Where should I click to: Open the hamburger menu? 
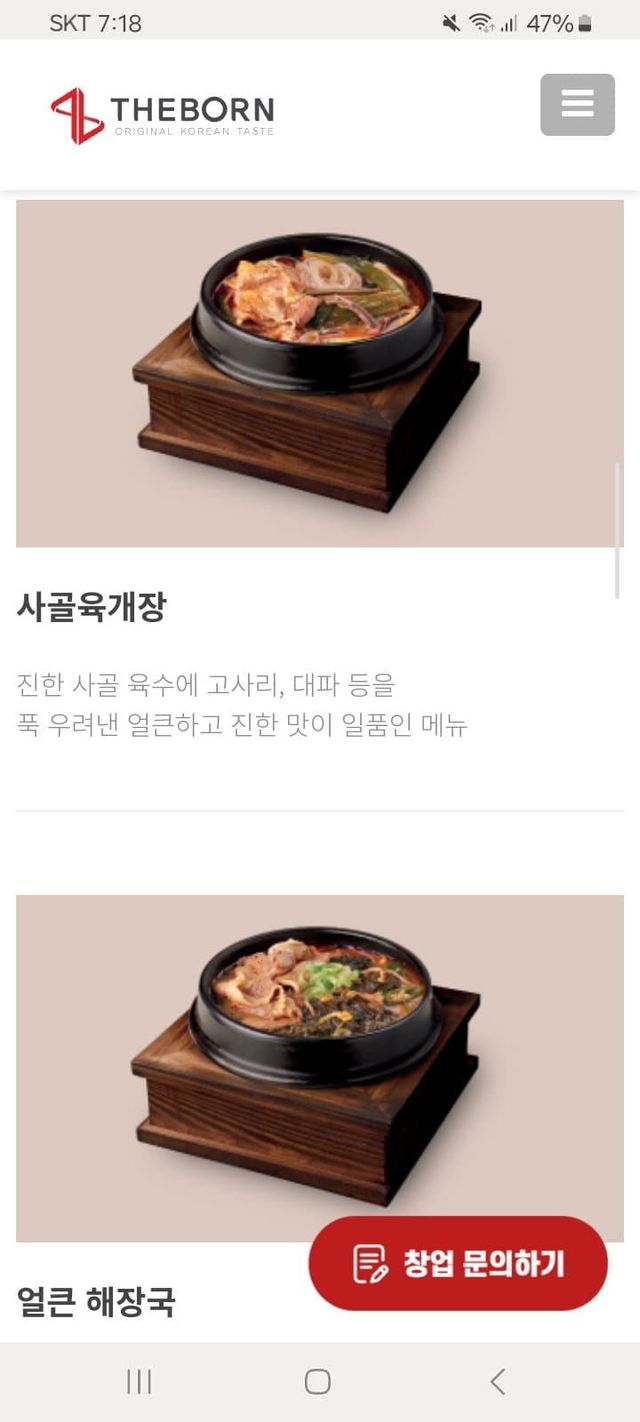click(577, 104)
